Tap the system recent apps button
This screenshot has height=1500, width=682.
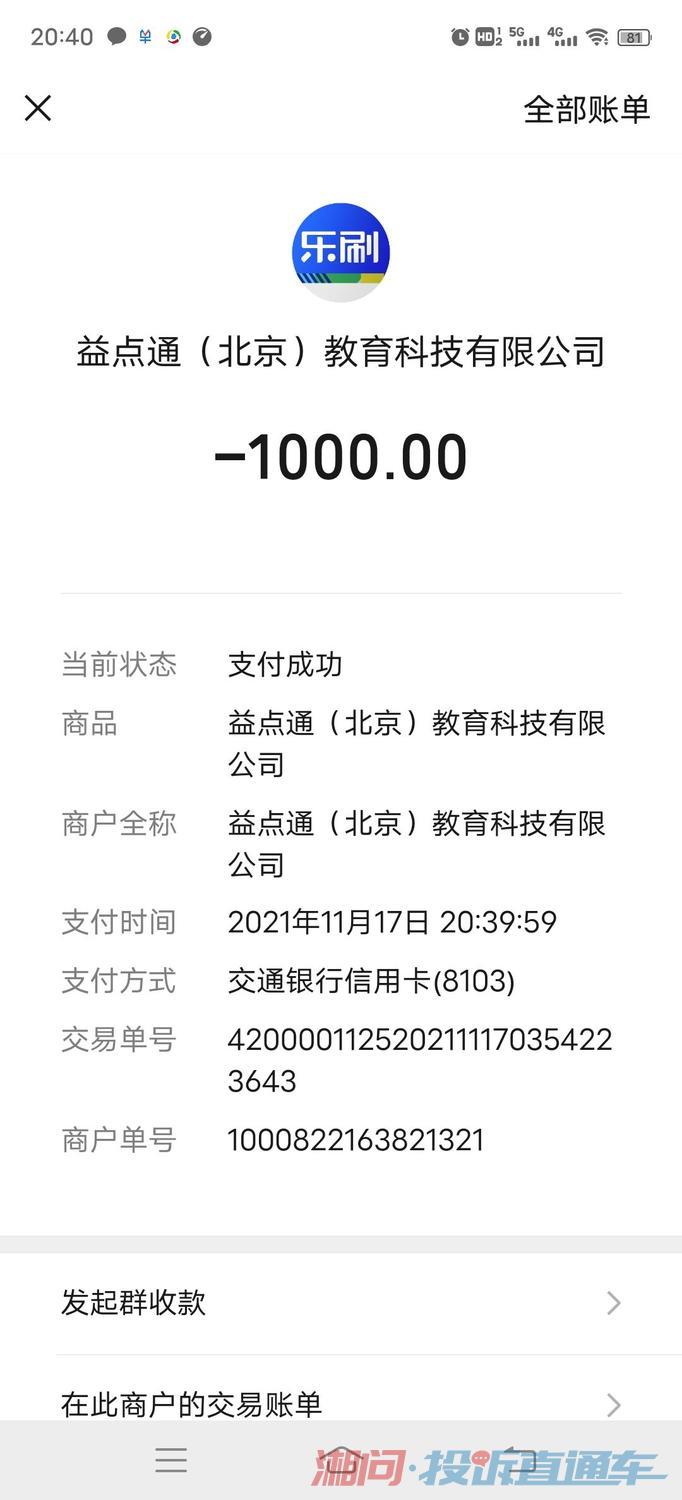[171, 1461]
